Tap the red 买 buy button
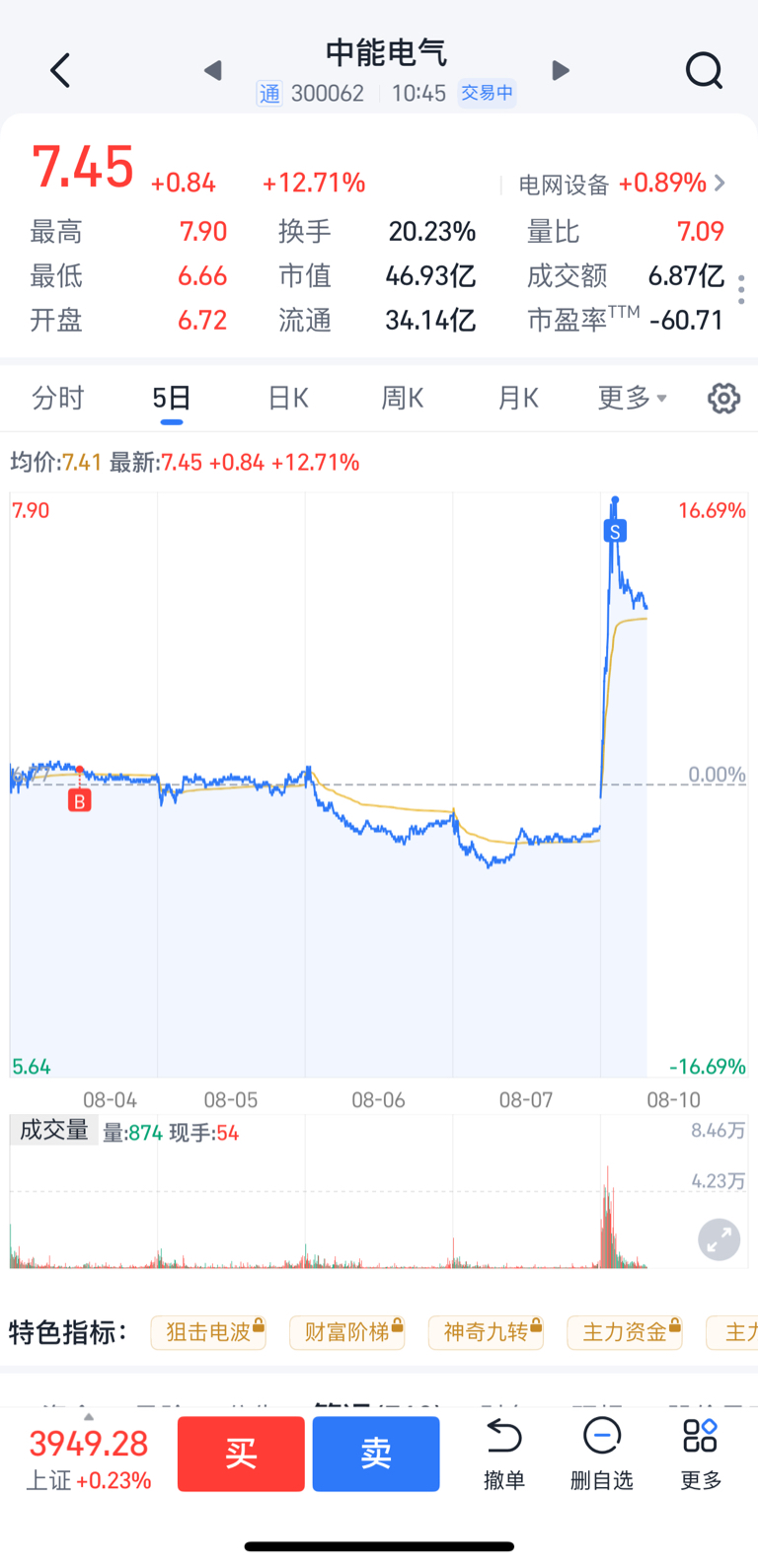 241,1454
